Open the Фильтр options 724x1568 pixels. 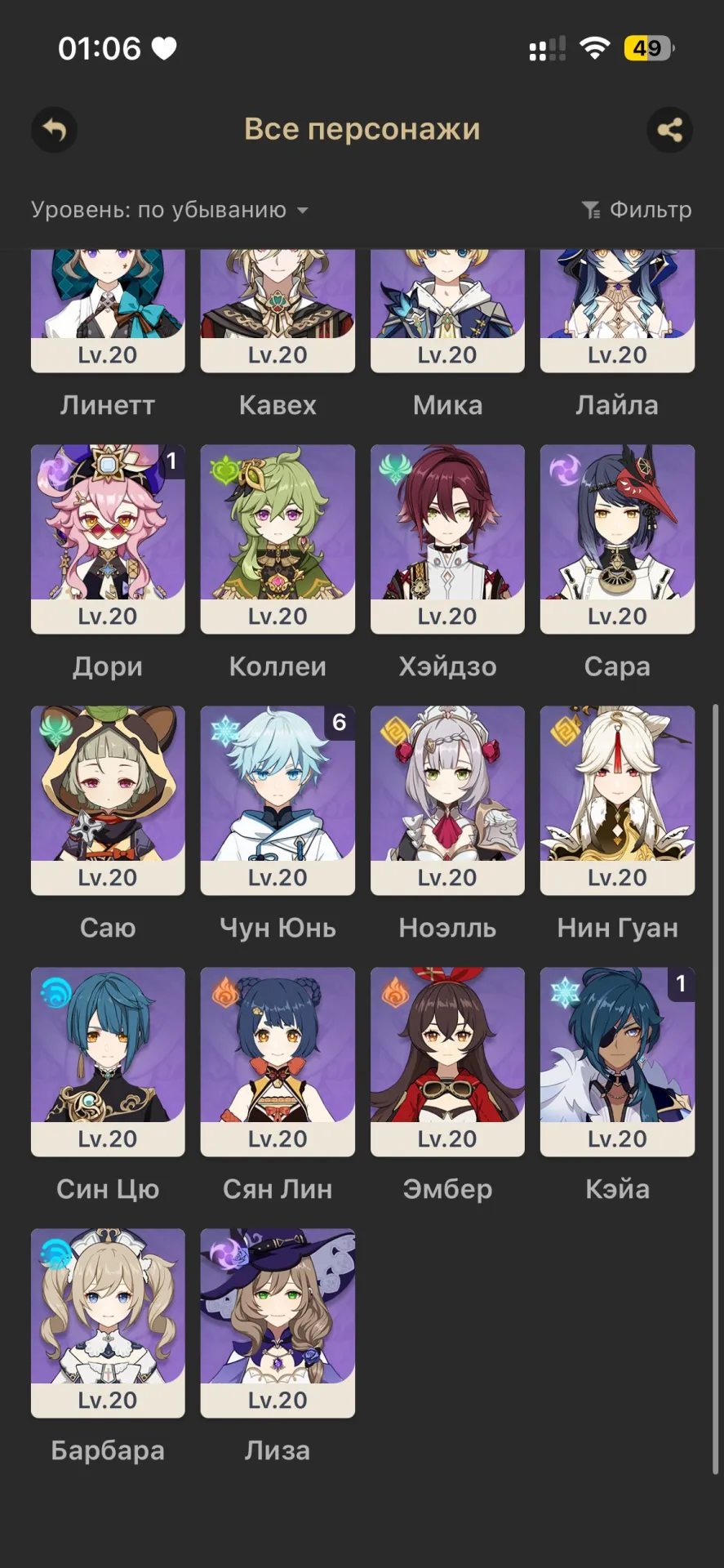coord(637,210)
